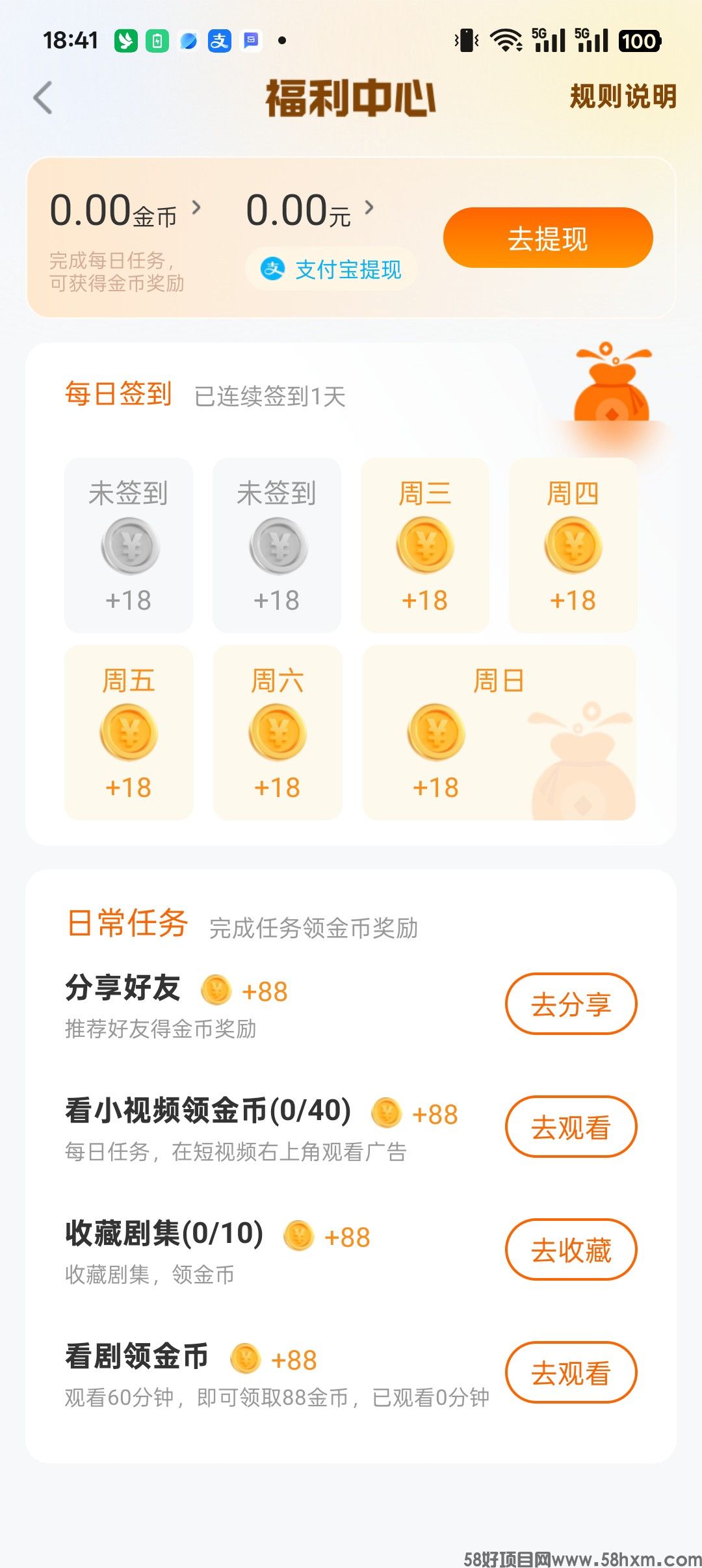The width and height of the screenshot is (702, 1568).
Task: Open the 元 cash balance details
Action: pyautogui.click(x=309, y=211)
